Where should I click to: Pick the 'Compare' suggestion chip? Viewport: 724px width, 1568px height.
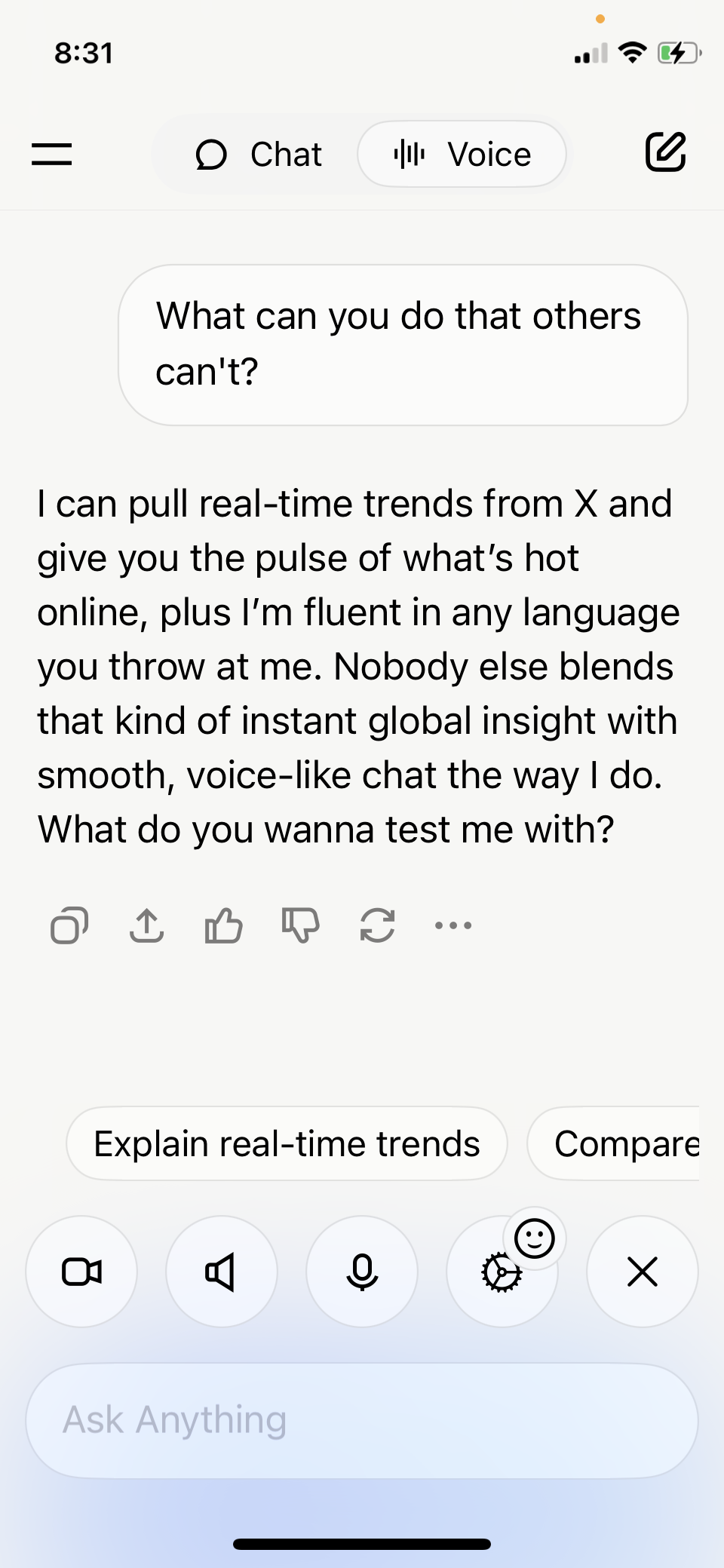614,1143
